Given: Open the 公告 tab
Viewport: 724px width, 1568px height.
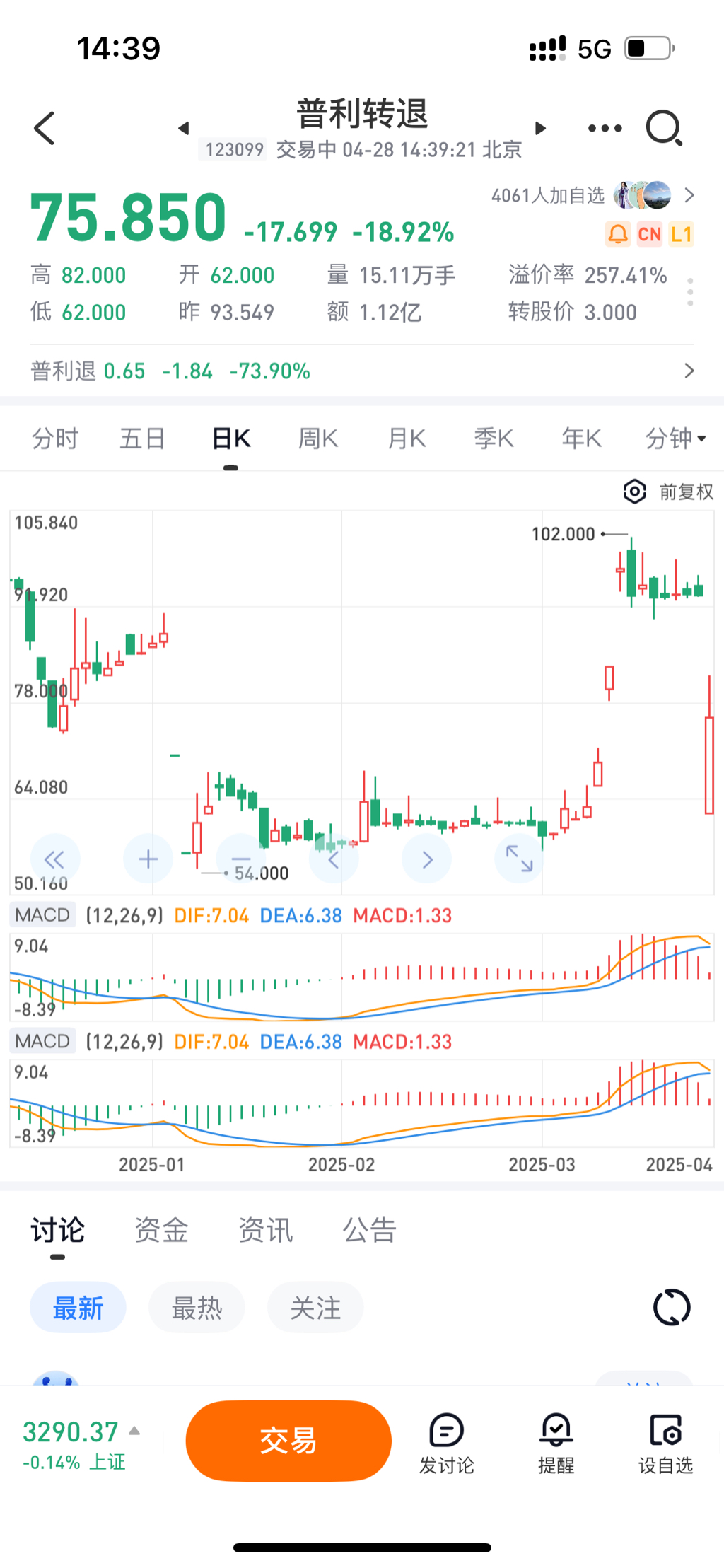Looking at the screenshot, I should (x=369, y=1231).
